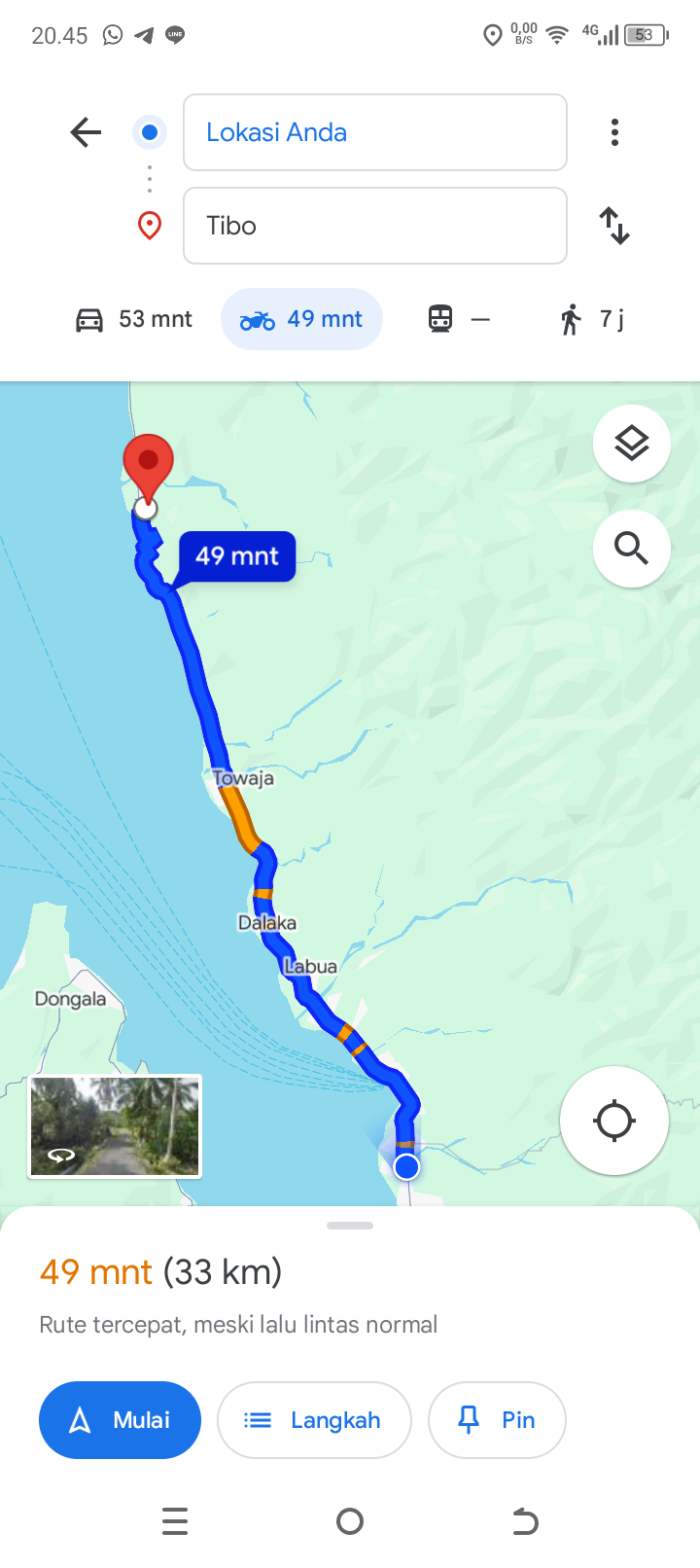700x1568 pixels.
Task: Switch to car travel mode, 53 mnt
Action: click(x=134, y=319)
